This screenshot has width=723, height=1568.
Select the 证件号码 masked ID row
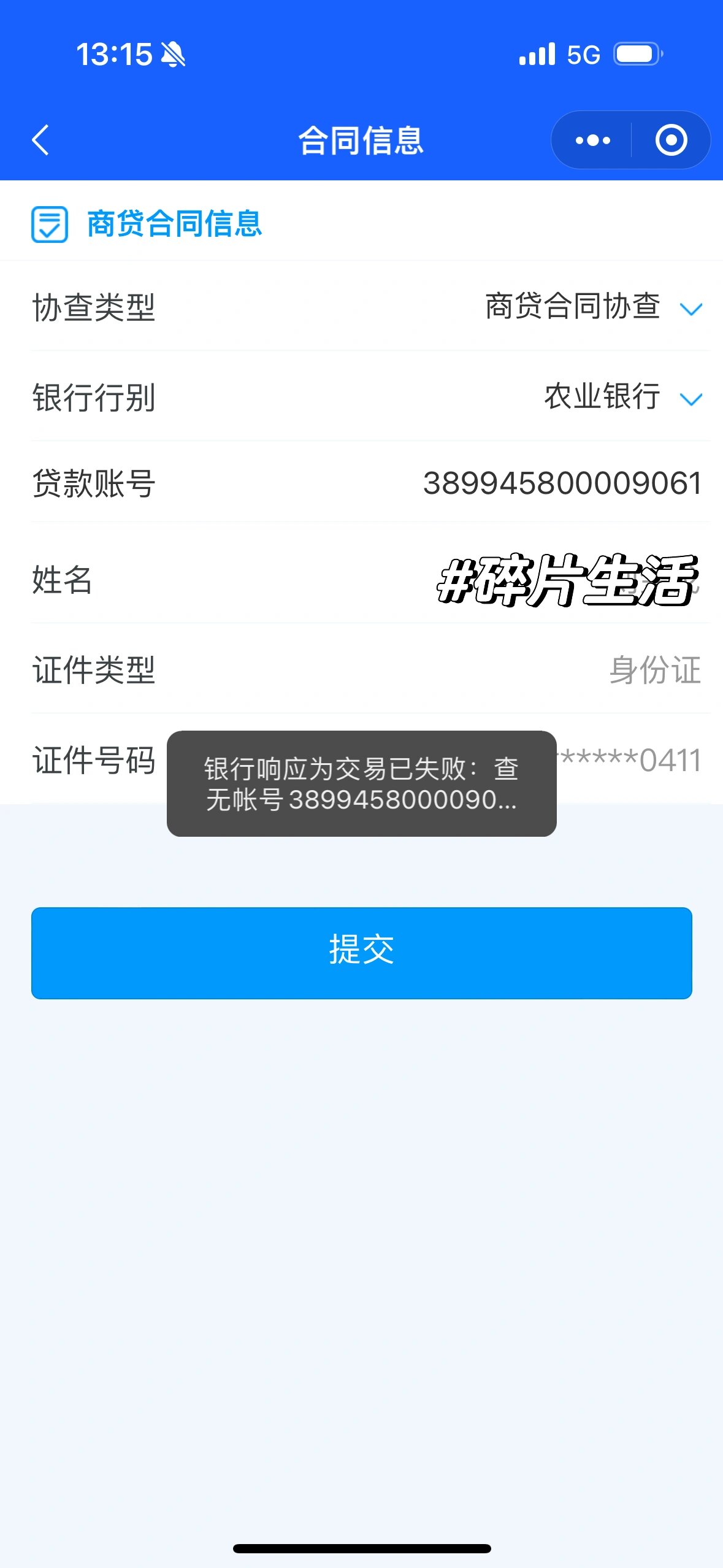click(362, 761)
